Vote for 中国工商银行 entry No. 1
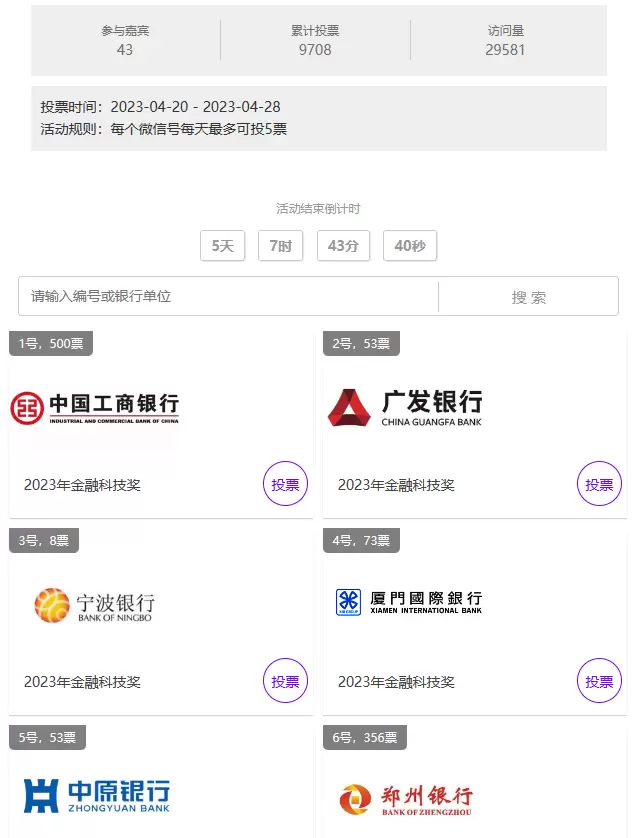Image resolution: width=637 pixels, height=838 pixels. pos(285,484)
